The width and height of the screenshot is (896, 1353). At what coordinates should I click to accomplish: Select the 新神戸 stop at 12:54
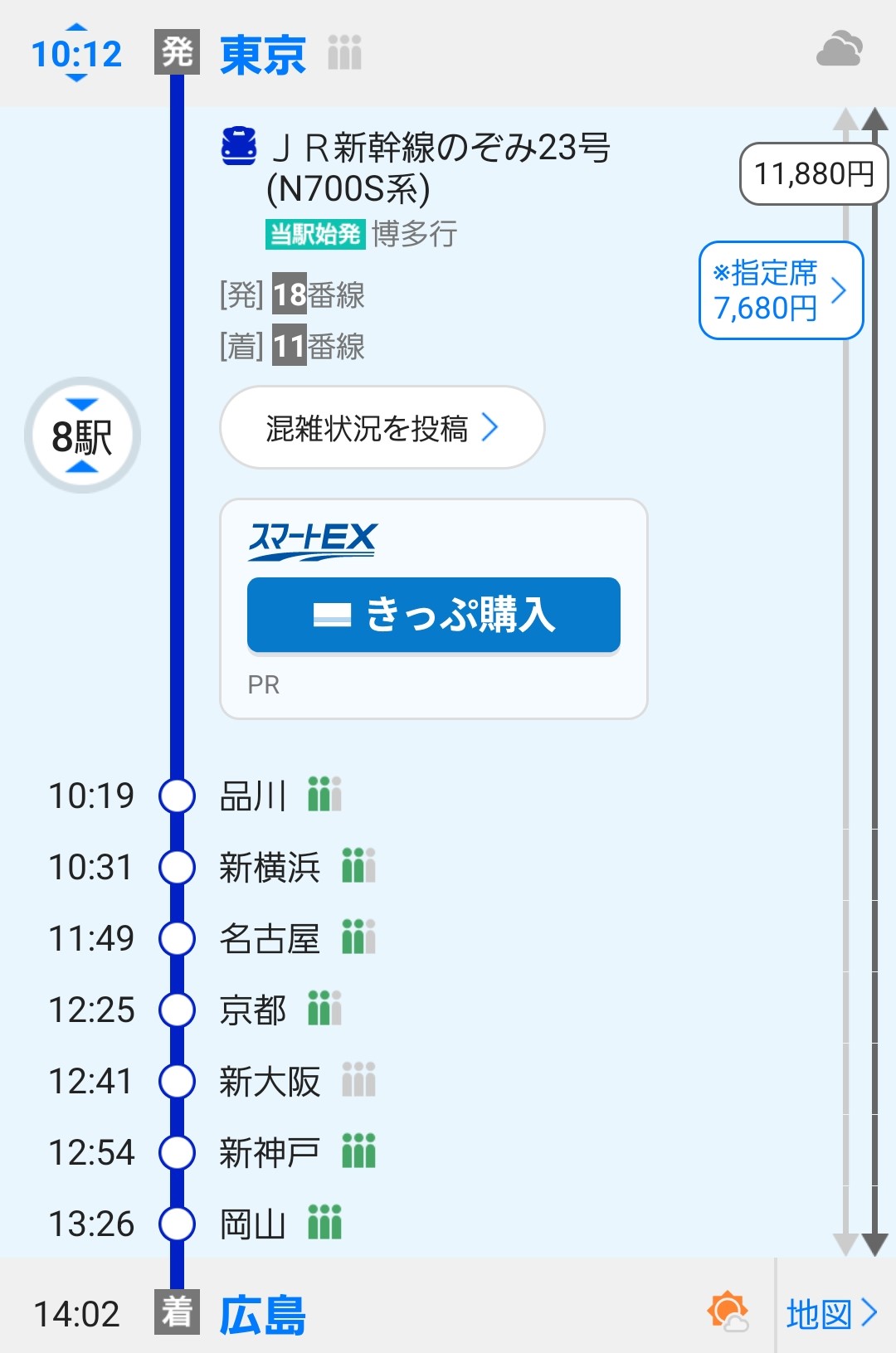(x=269, y=1153)
